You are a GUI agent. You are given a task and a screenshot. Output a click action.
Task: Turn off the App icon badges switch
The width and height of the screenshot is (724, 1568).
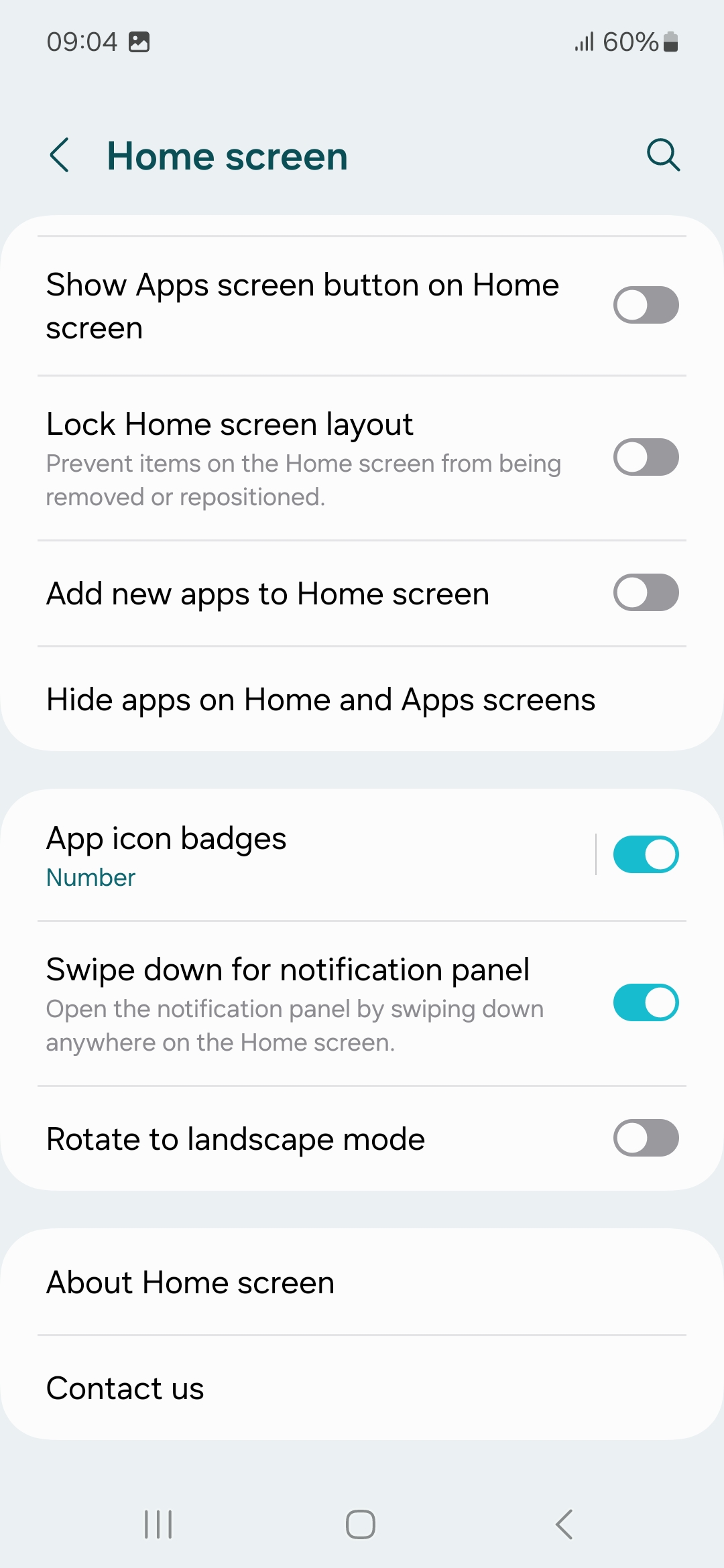point(646,855)
